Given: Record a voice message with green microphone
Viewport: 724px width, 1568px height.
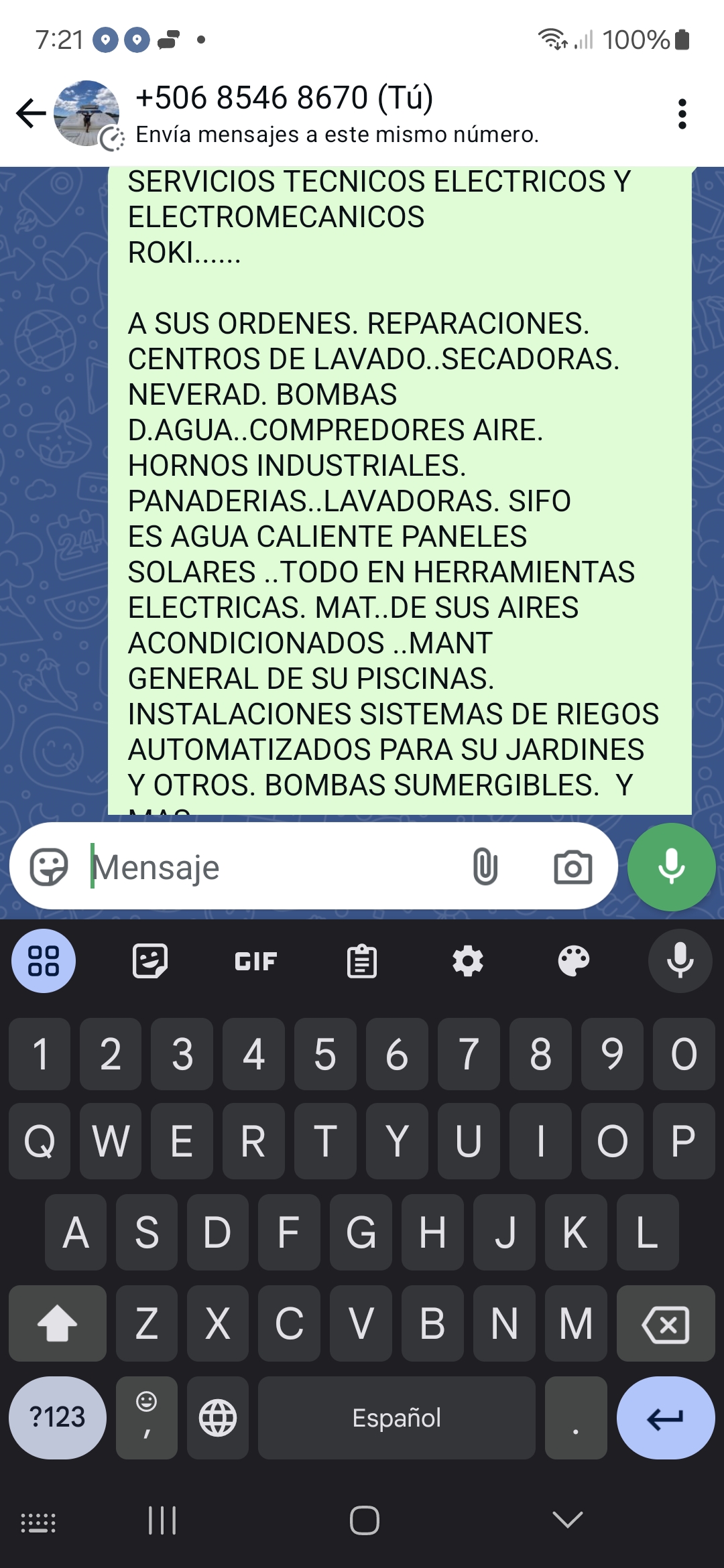Looking at the screenshot, I should 671,866.
